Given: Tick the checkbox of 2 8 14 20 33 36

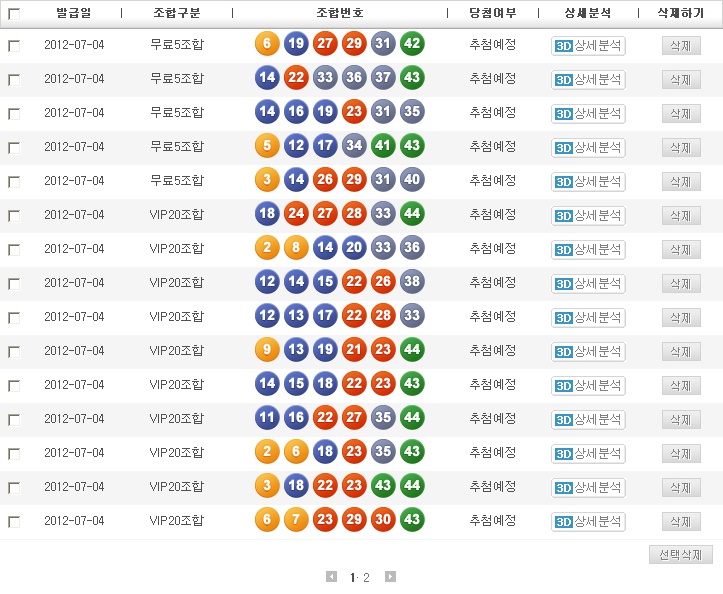Looking at the screenshot, I should [x=14, y=250].
